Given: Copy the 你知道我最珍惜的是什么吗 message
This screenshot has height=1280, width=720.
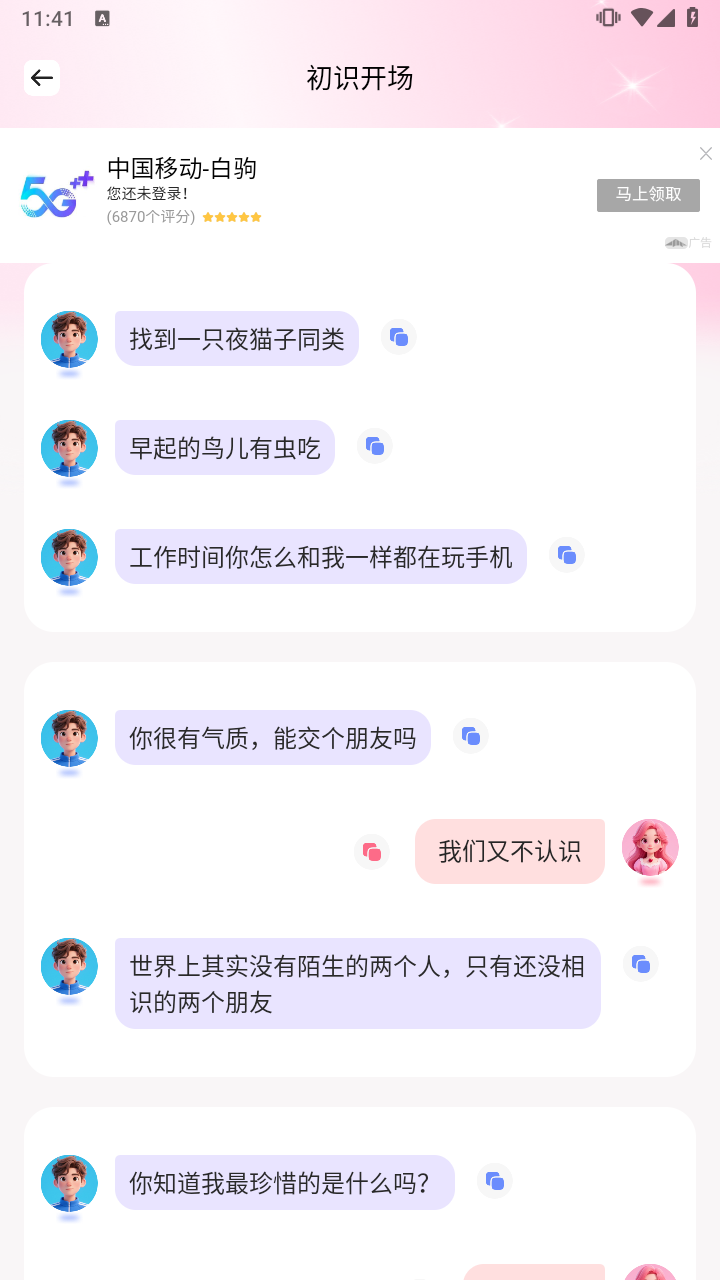Looking at the screenshot, I should pyautogui.click(x=494, y=1181).
